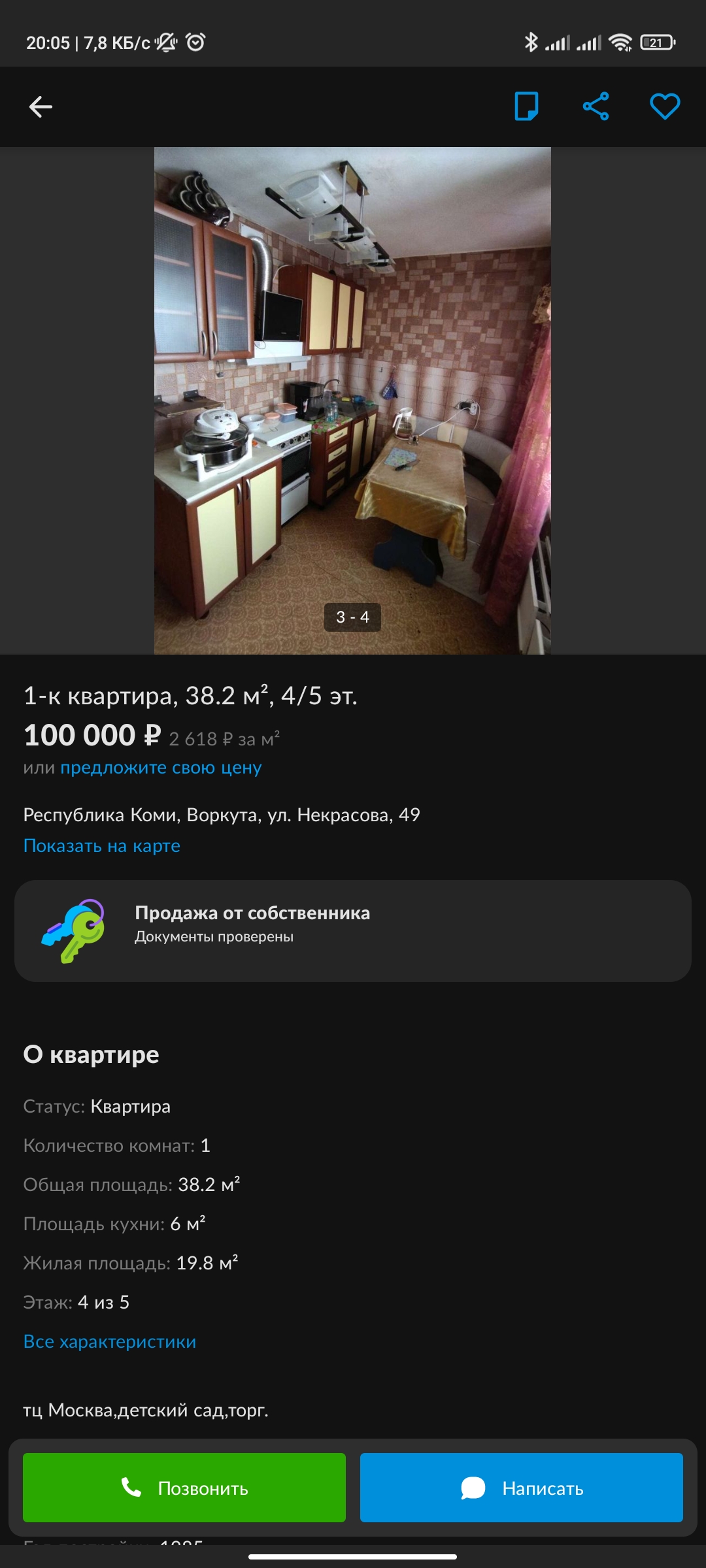The image size is (706, 1568).
Task: Call the seller with 'Позвонить'
Action: 184,1488
